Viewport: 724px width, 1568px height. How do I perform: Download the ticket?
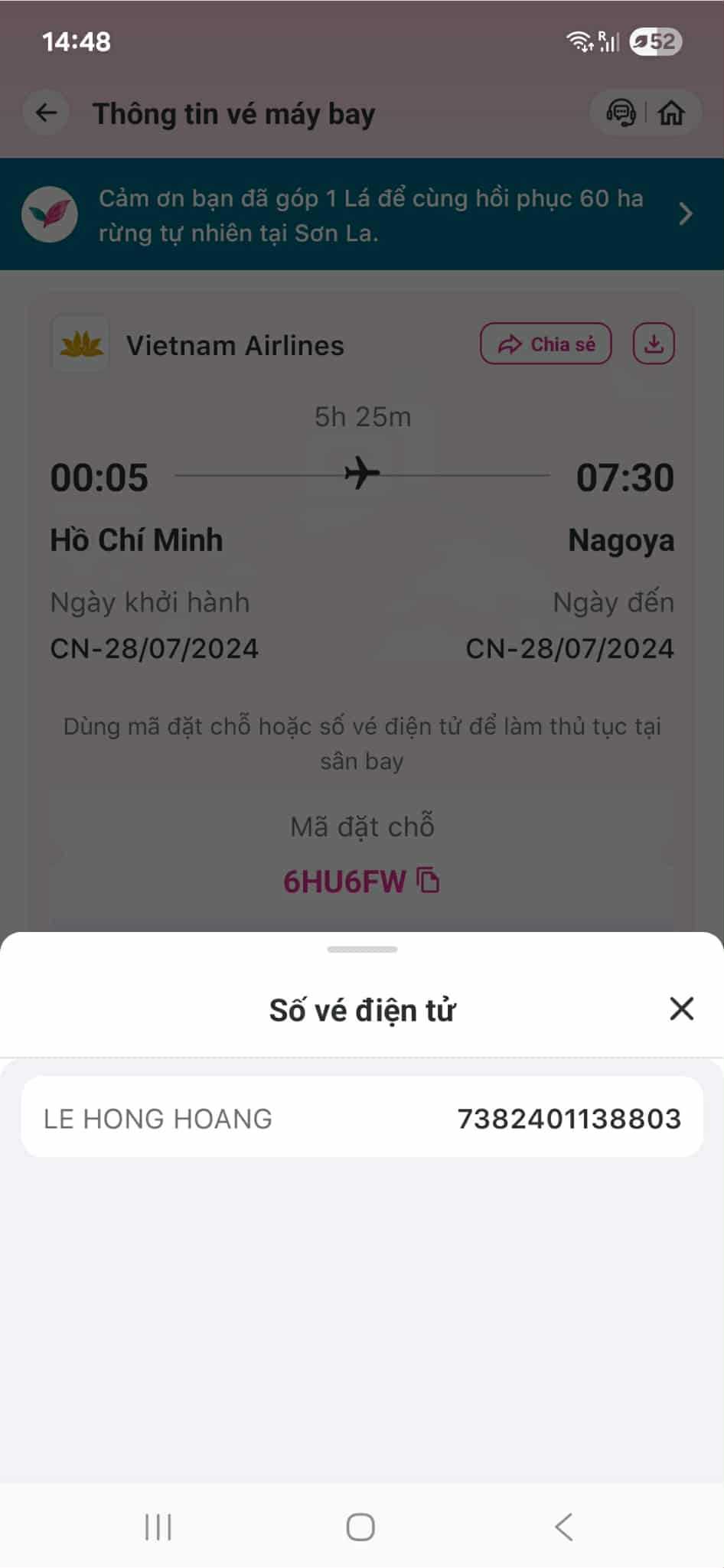coord(653,344)
